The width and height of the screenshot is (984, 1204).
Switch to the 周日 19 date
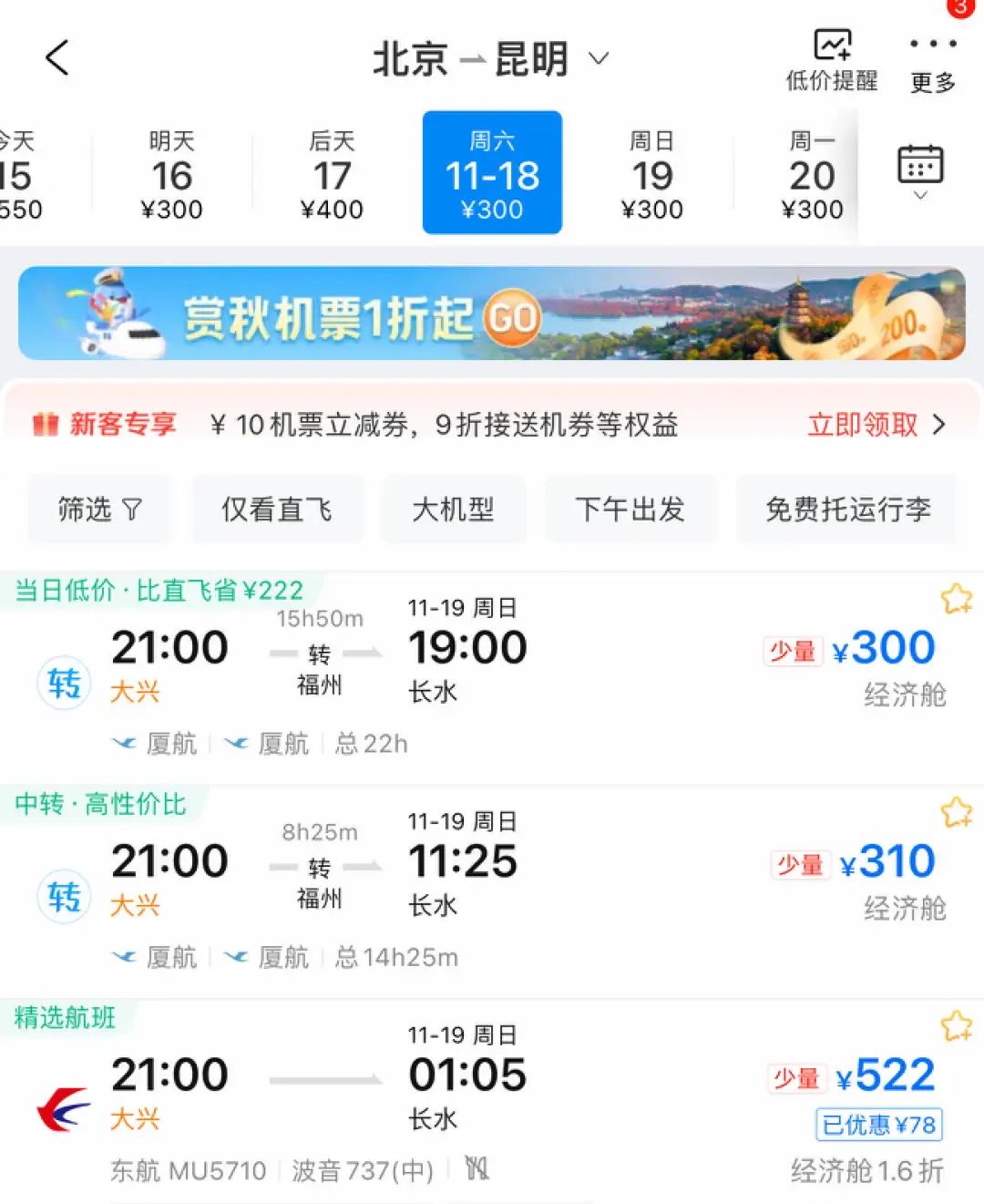[x=651, y=175]
